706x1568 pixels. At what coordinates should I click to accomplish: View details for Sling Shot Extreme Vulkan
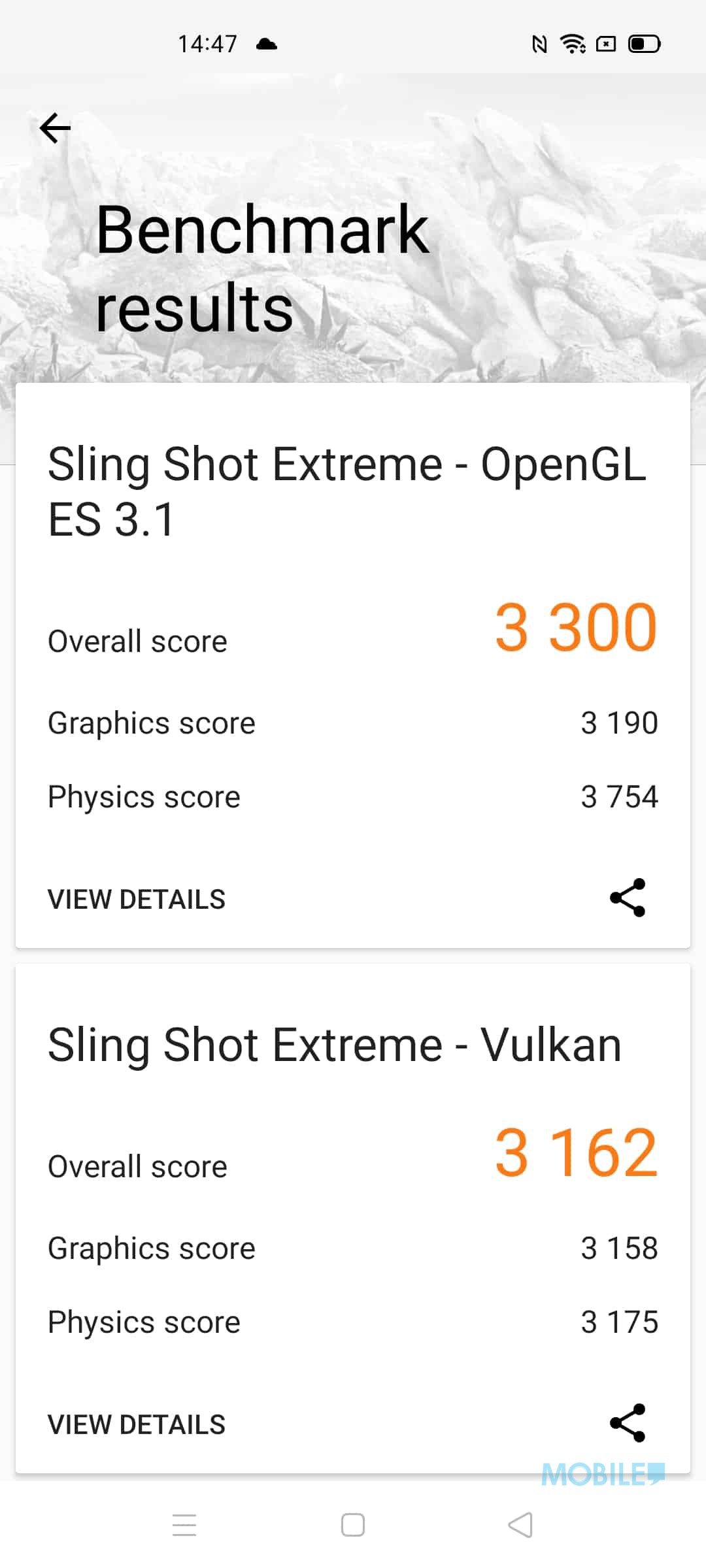[x=137, y=1424]
